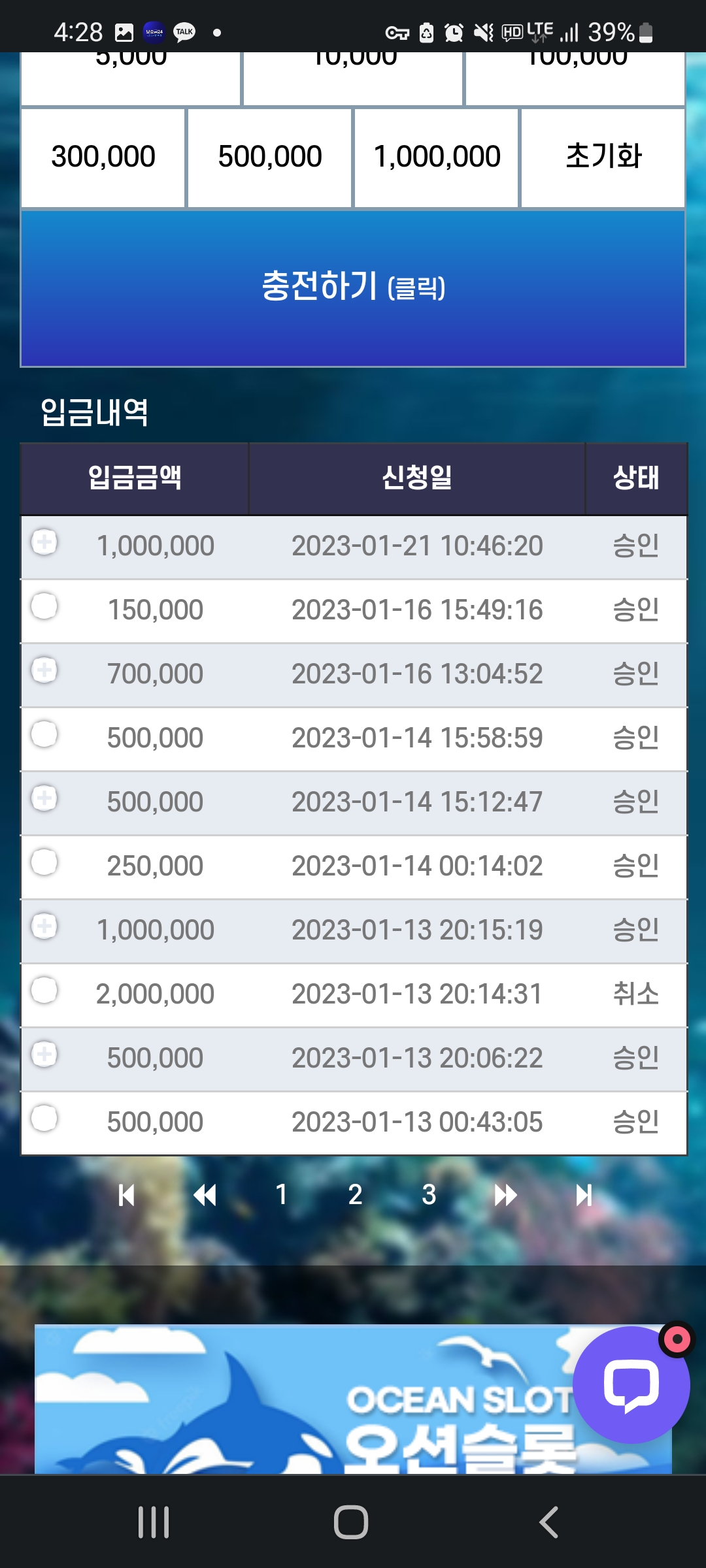This screenshot has height=1568, width=706.
Task: Tap the 충전하기 (클릭) charge button
Action: point(353,288)
